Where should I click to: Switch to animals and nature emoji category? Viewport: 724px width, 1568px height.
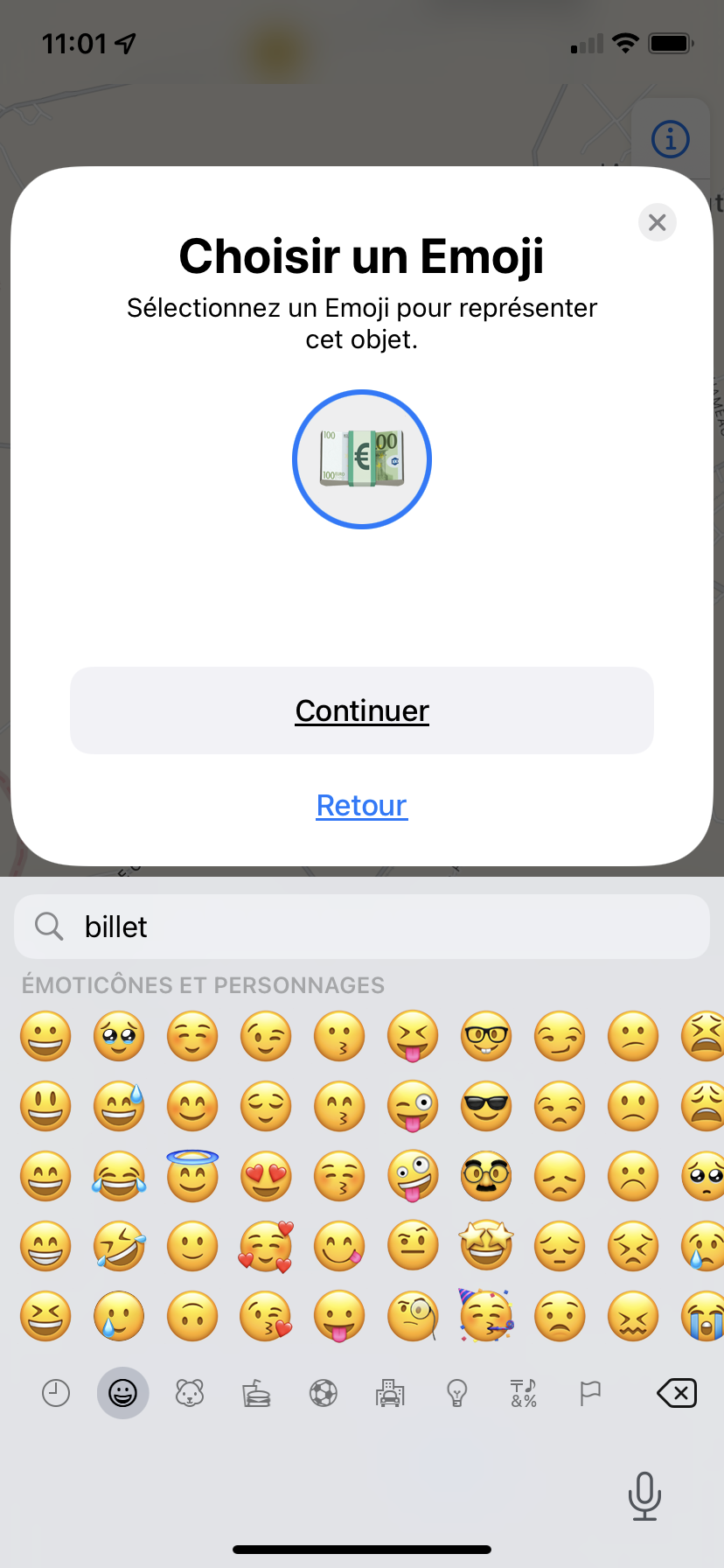click(x=190, y=1392)
